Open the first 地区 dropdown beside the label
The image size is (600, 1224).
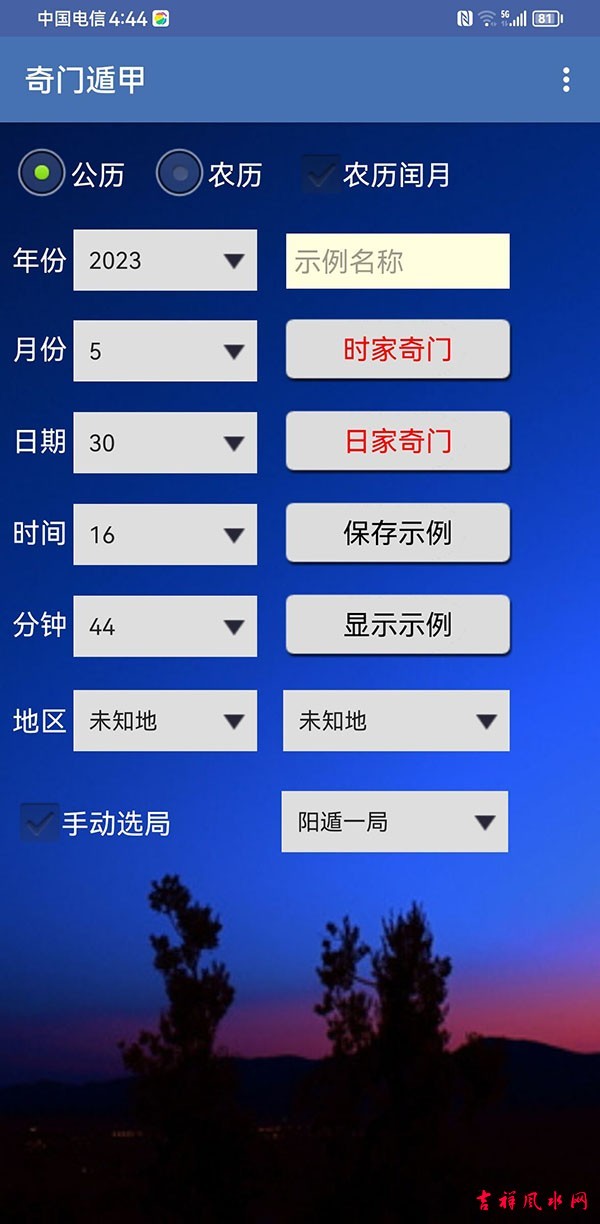tap(165, 721)
